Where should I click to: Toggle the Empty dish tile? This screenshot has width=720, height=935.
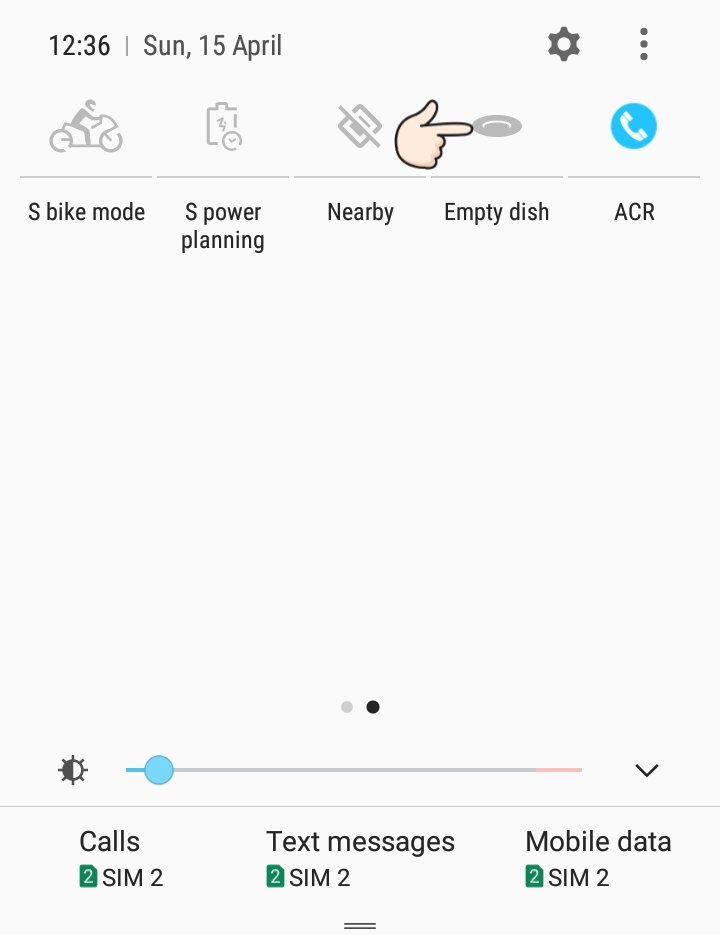[497, 127]
